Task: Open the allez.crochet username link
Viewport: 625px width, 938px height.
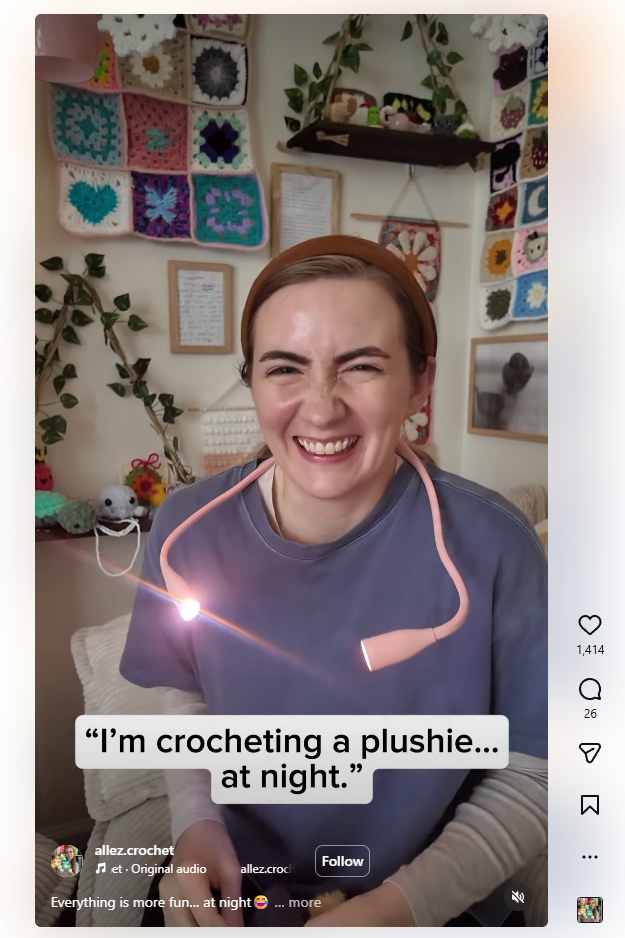Action: (x=134, y=850)
